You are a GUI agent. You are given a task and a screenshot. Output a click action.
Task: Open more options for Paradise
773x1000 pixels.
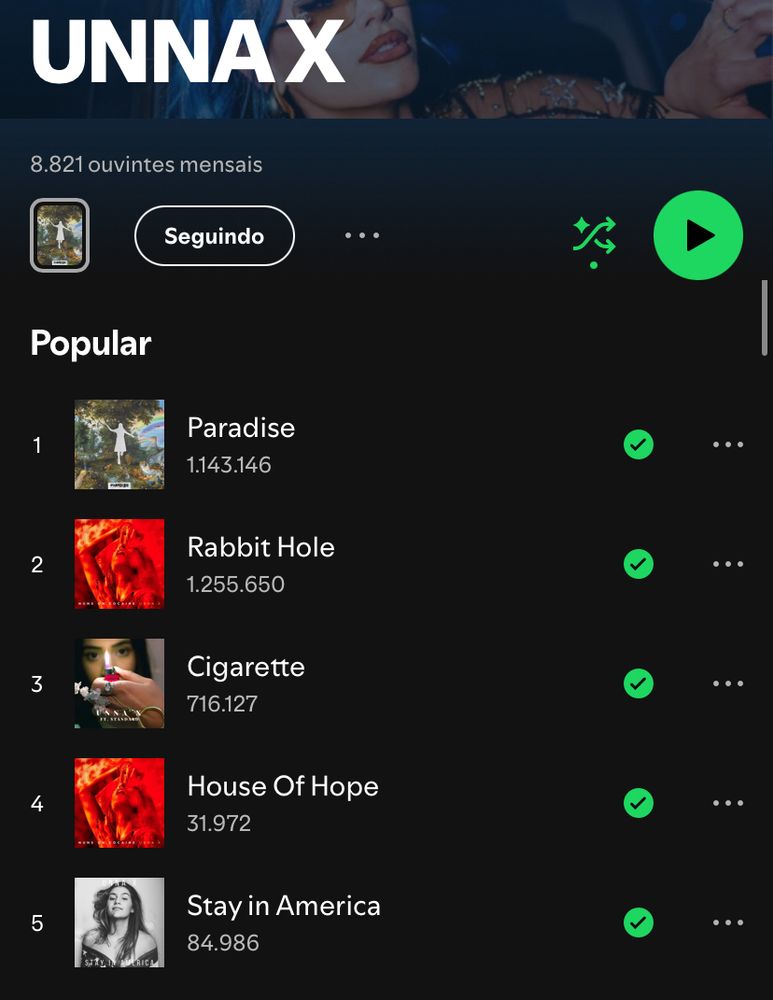(x=728, y=445)
